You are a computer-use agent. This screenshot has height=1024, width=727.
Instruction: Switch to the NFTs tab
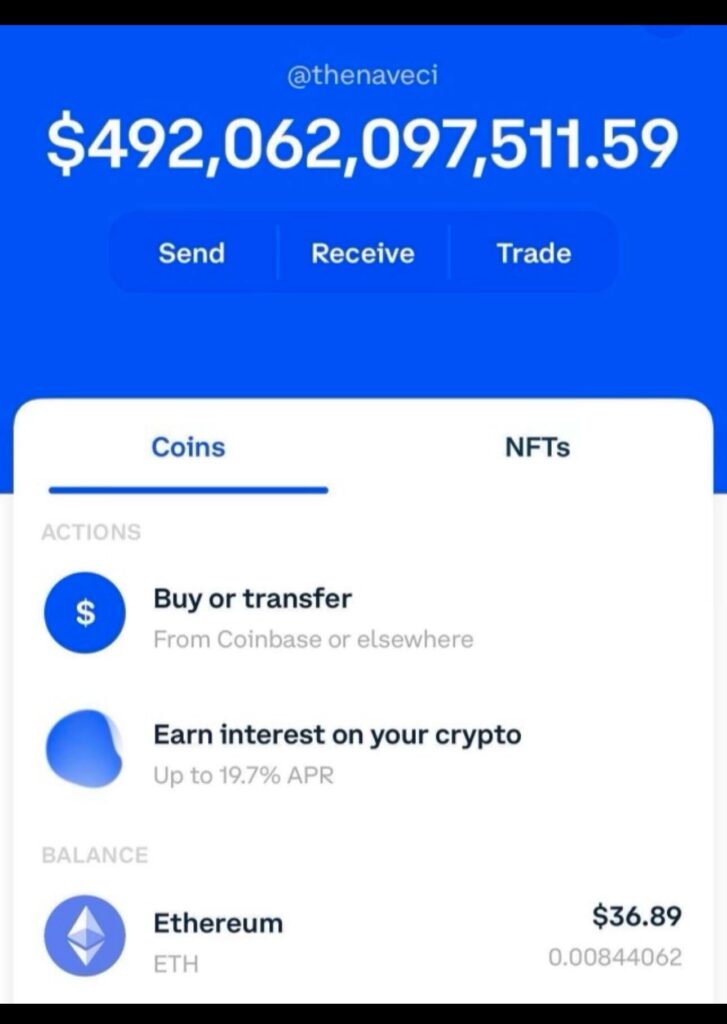(537, 448)
